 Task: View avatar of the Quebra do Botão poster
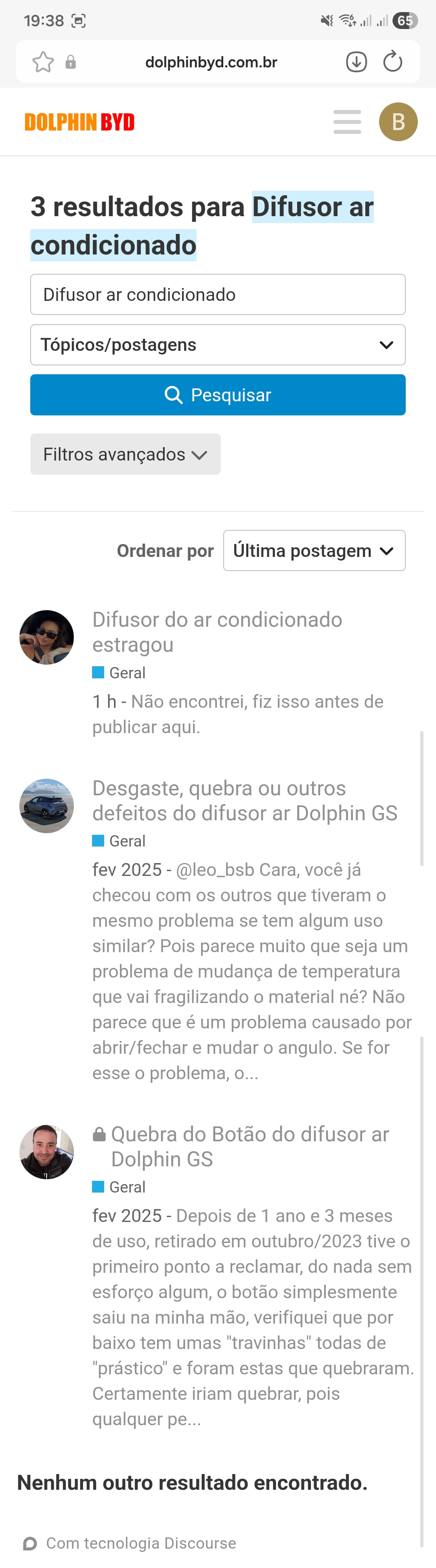coord(47,1152)
